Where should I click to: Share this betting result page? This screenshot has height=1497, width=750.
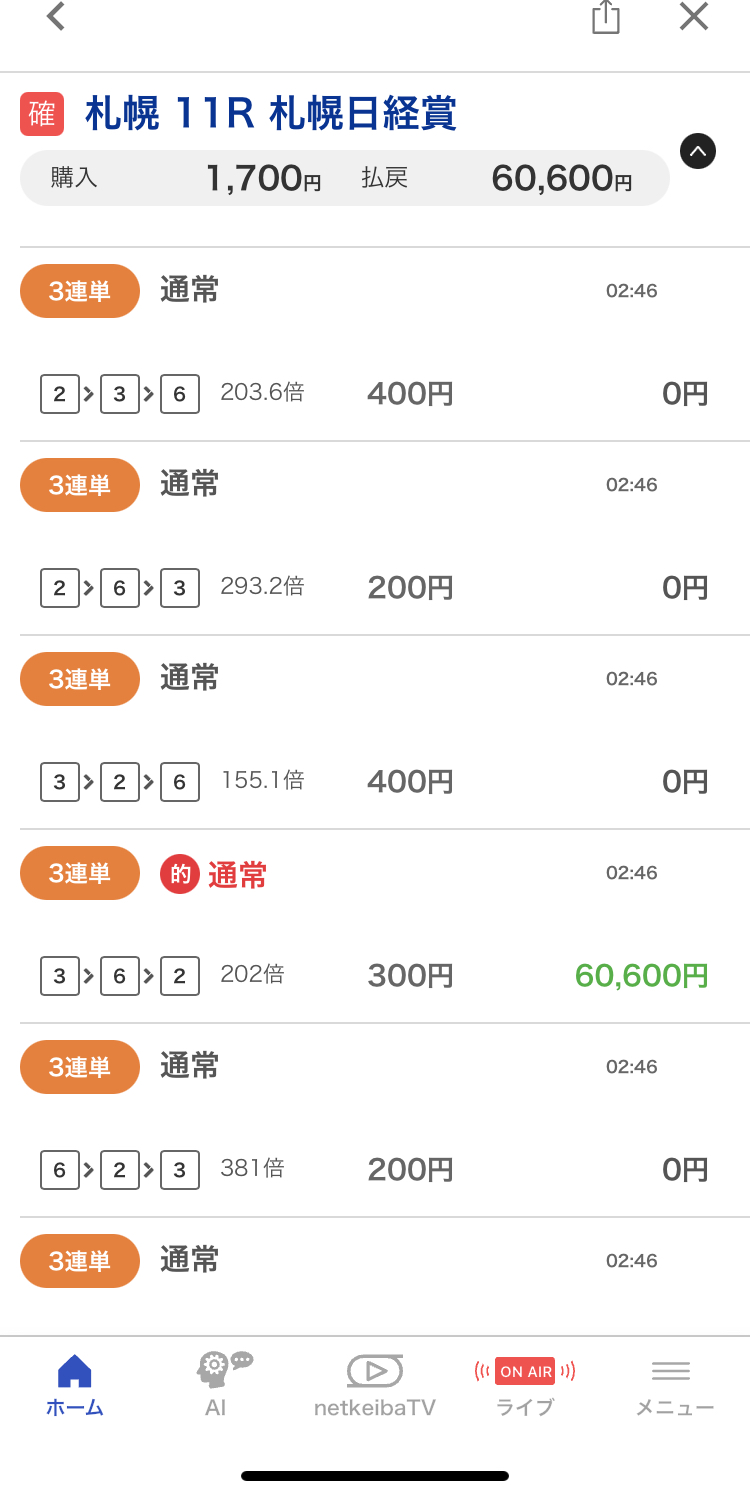[x=606, y=18]
